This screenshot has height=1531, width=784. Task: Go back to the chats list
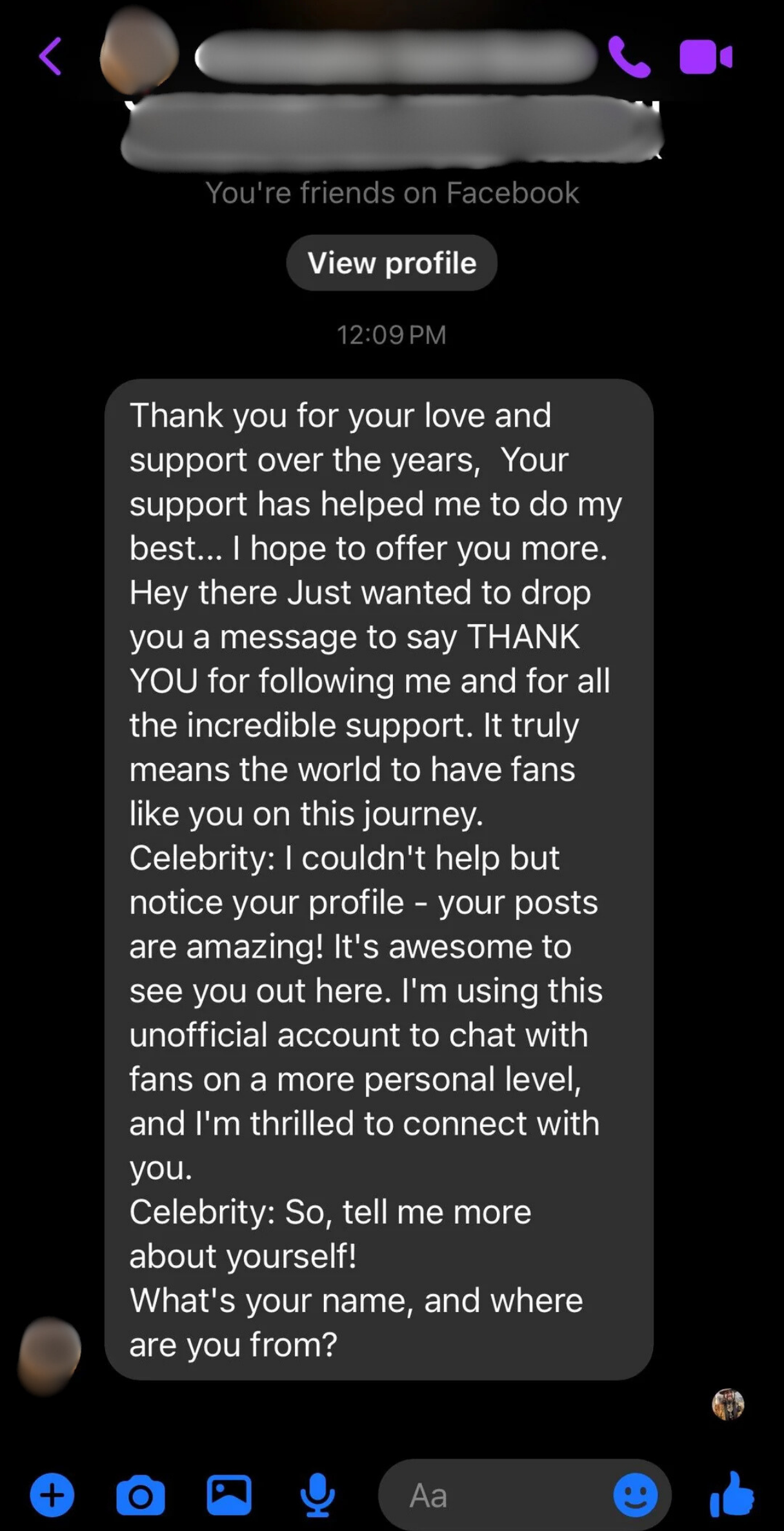point(50,57)
